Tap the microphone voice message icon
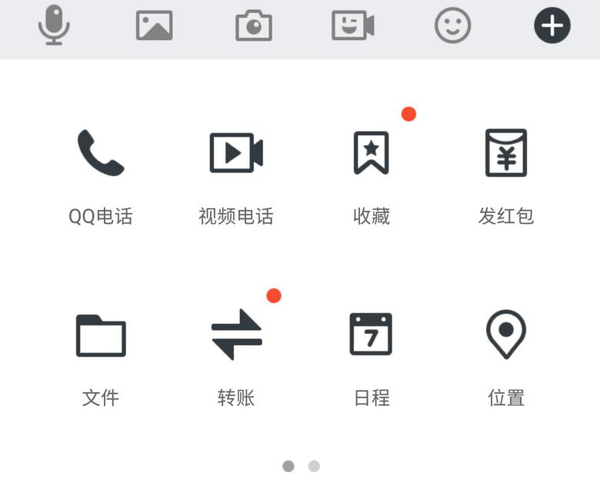Viewport: 600px width, 489px height. (54, 26)
